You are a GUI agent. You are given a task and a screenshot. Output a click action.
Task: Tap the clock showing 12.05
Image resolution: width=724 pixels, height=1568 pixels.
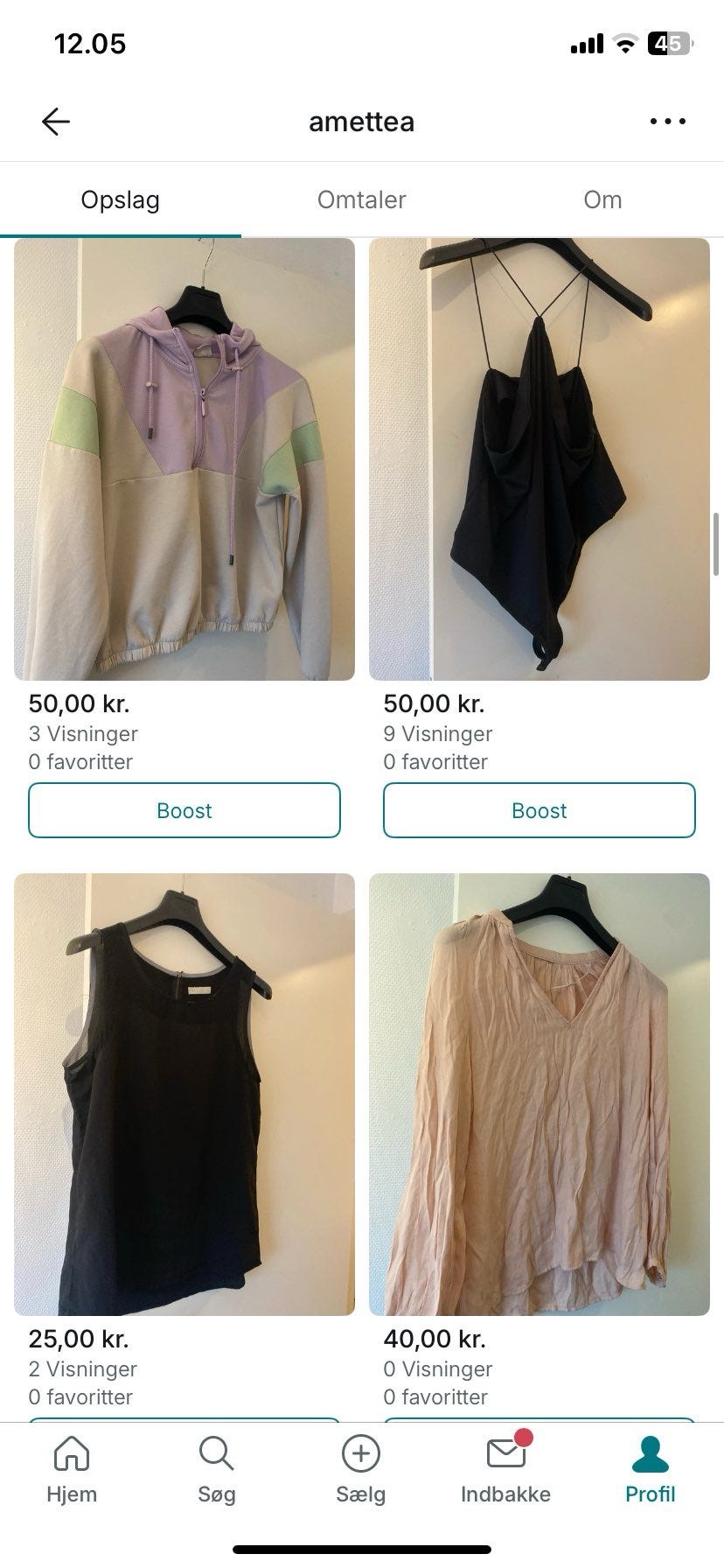click(x=88, y=44)
